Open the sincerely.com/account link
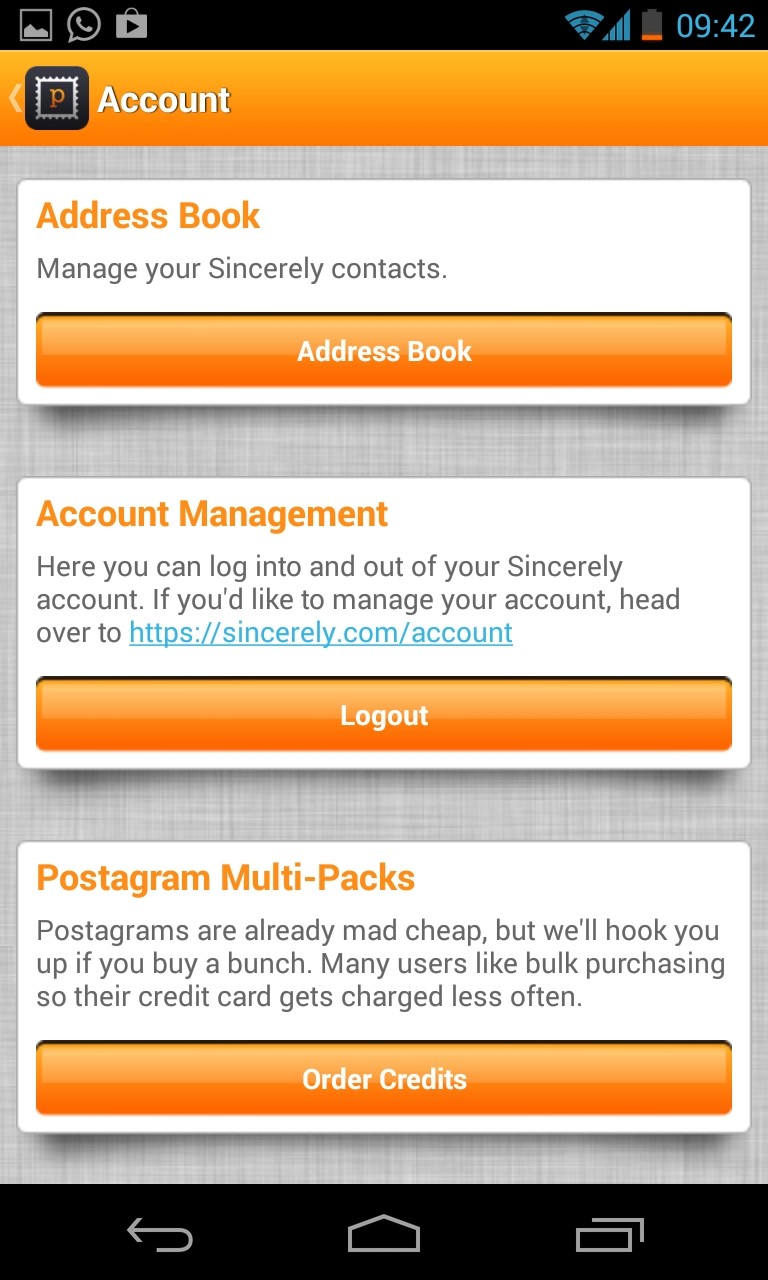The image size is (768, 1280). [321, 633]
